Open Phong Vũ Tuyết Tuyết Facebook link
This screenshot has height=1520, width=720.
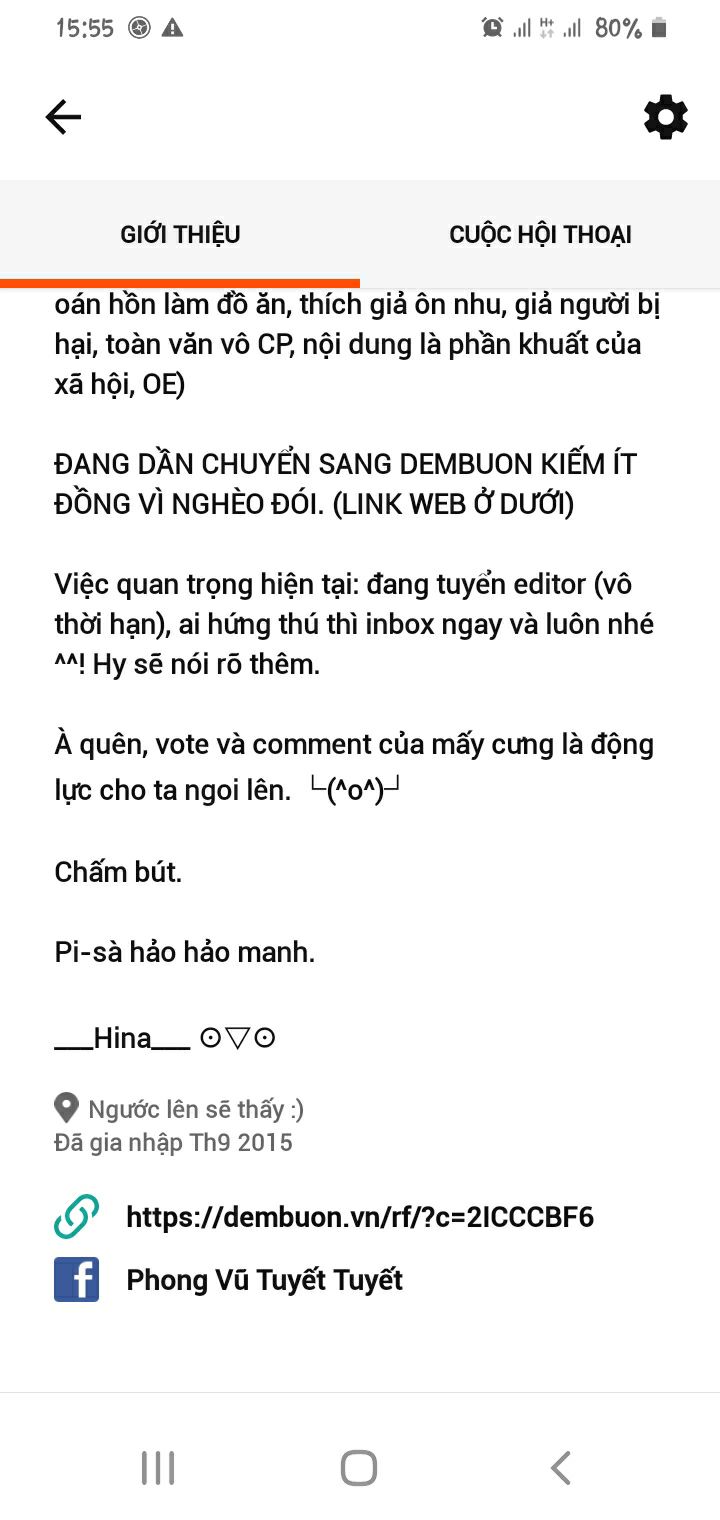point(264,1280)
